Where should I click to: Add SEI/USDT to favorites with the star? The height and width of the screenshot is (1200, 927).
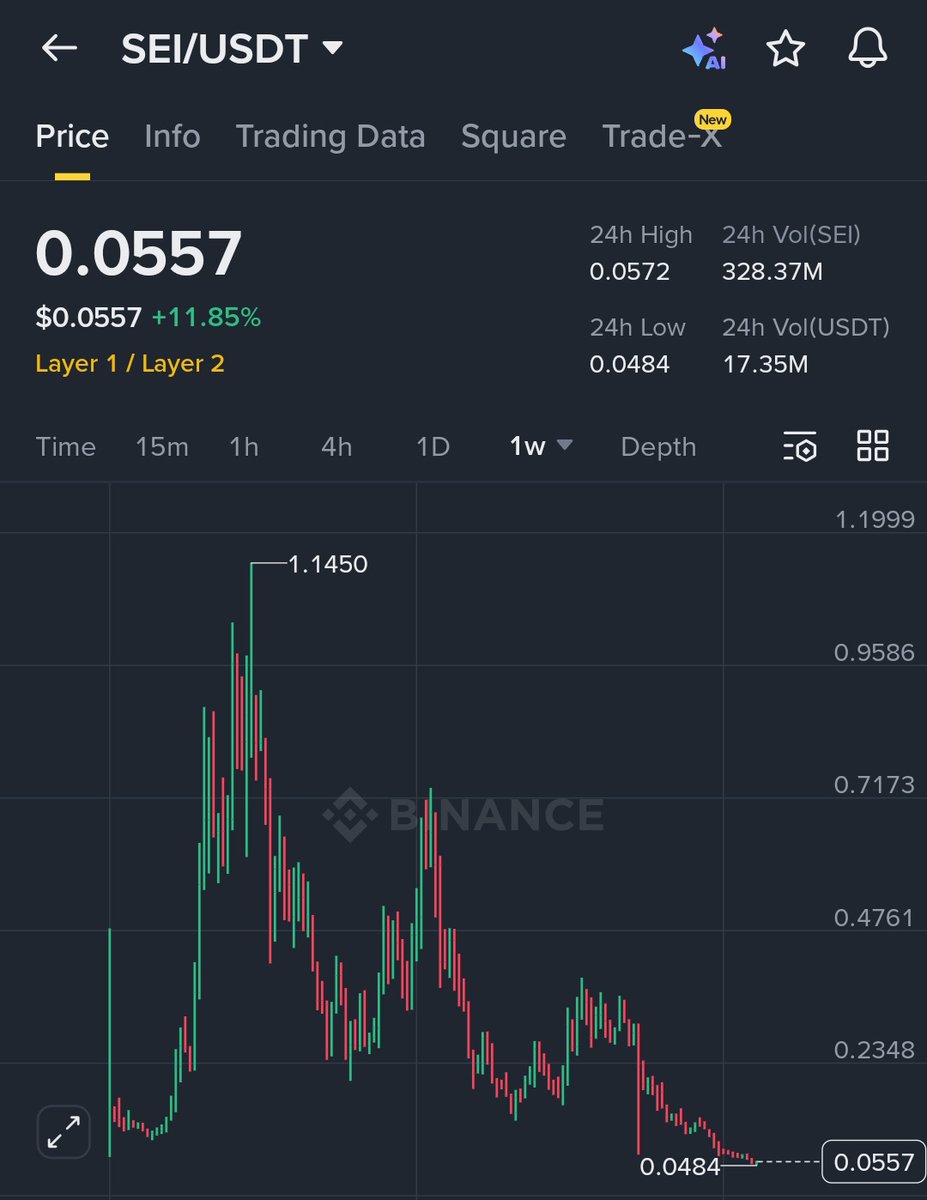pos(786,48)
